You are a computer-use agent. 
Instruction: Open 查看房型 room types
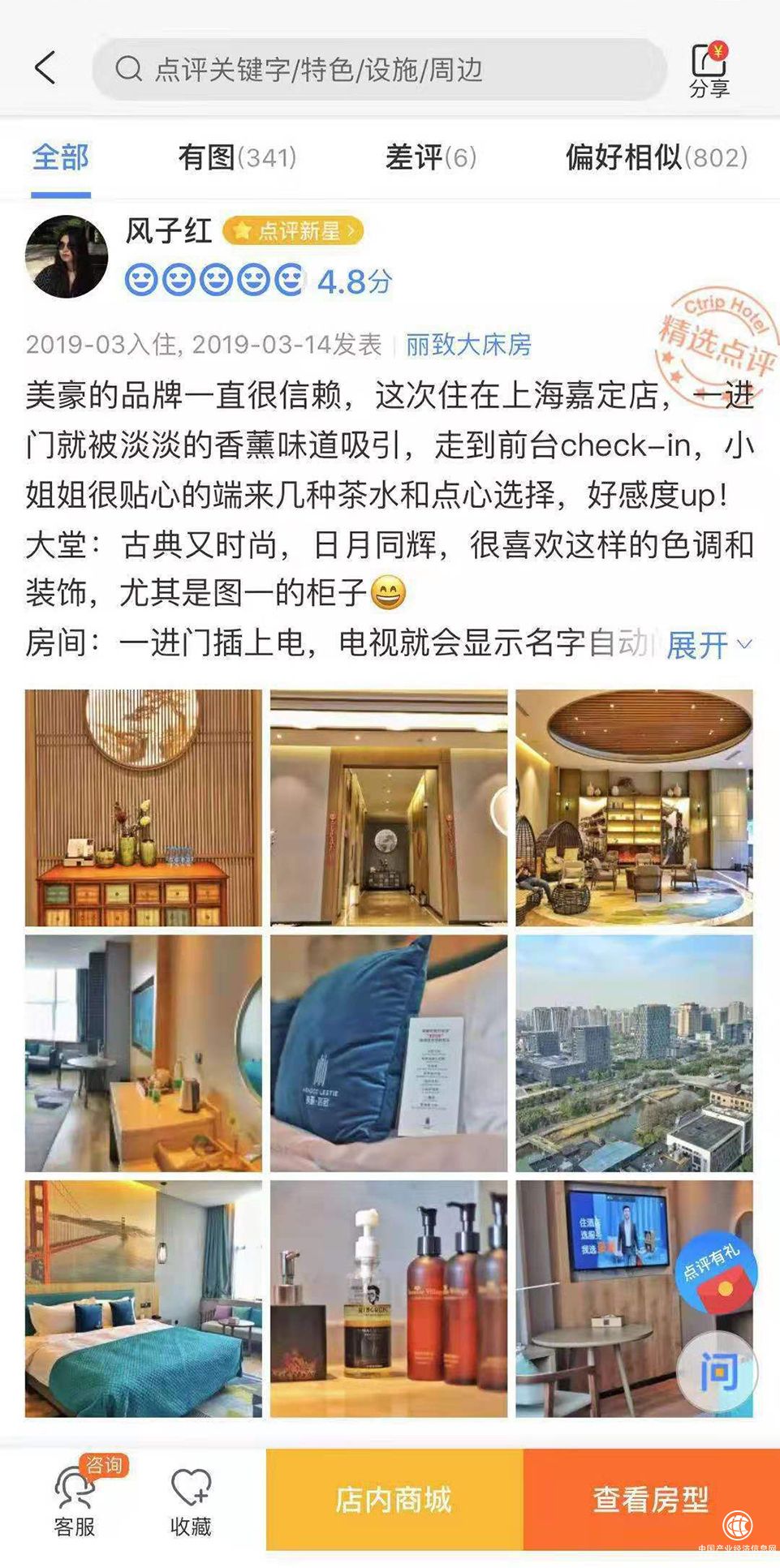pyautogui.click(x=650, y=1500)
